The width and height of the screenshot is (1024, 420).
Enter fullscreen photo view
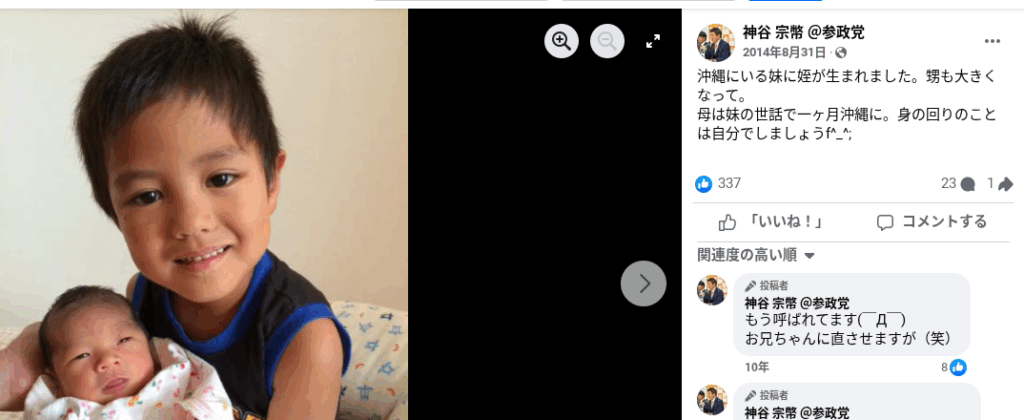tap(653, 41)
